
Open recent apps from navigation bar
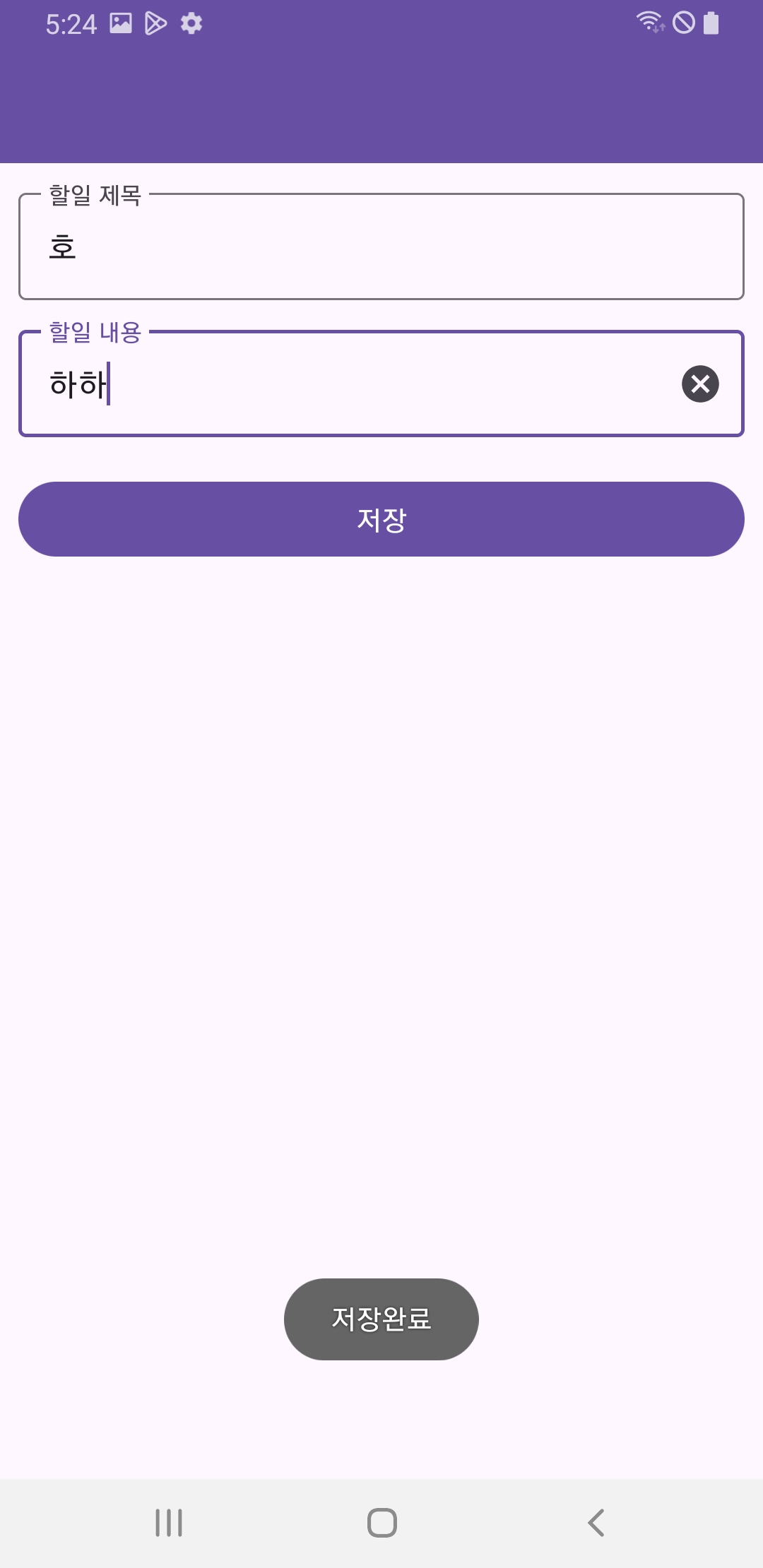[169, 1523]
